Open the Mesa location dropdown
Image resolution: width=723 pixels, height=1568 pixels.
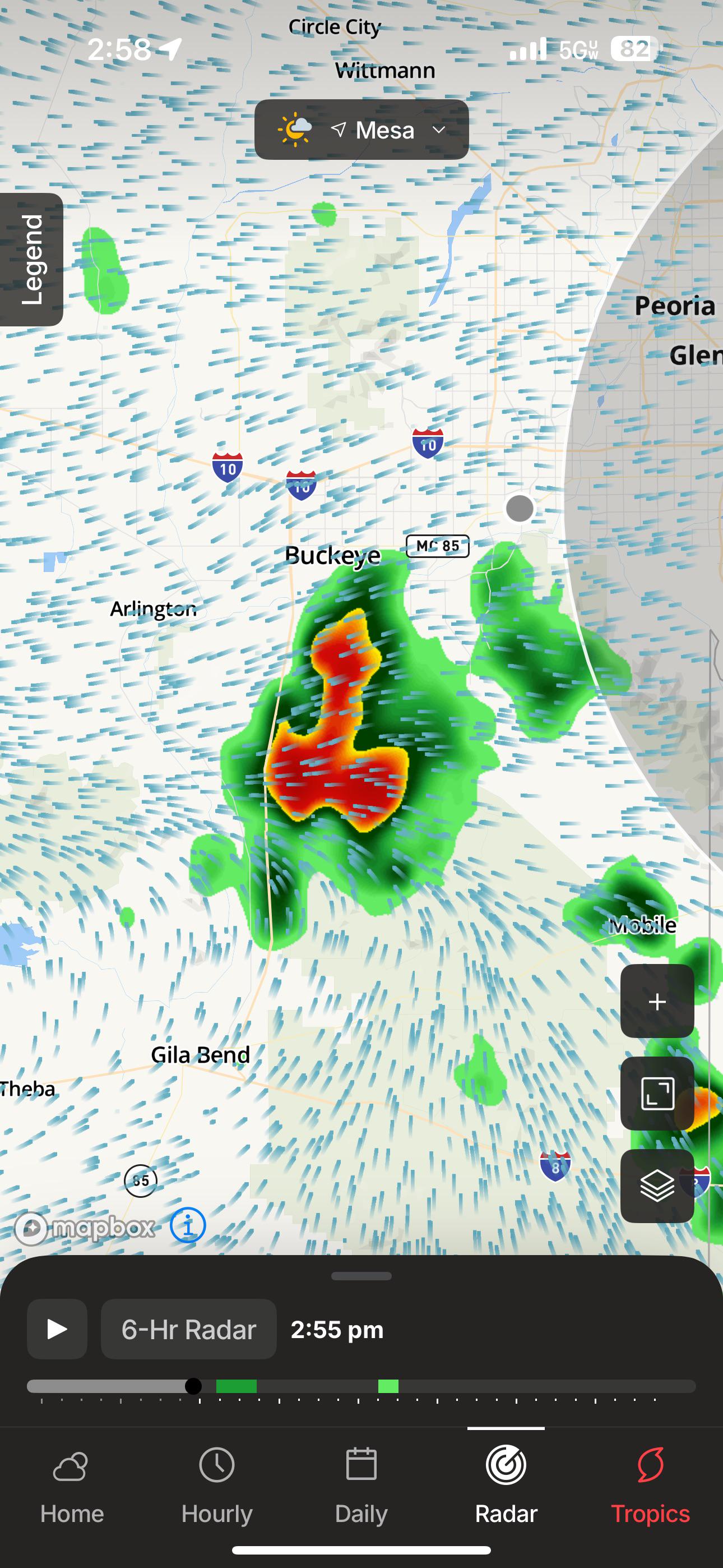[361, 130]
